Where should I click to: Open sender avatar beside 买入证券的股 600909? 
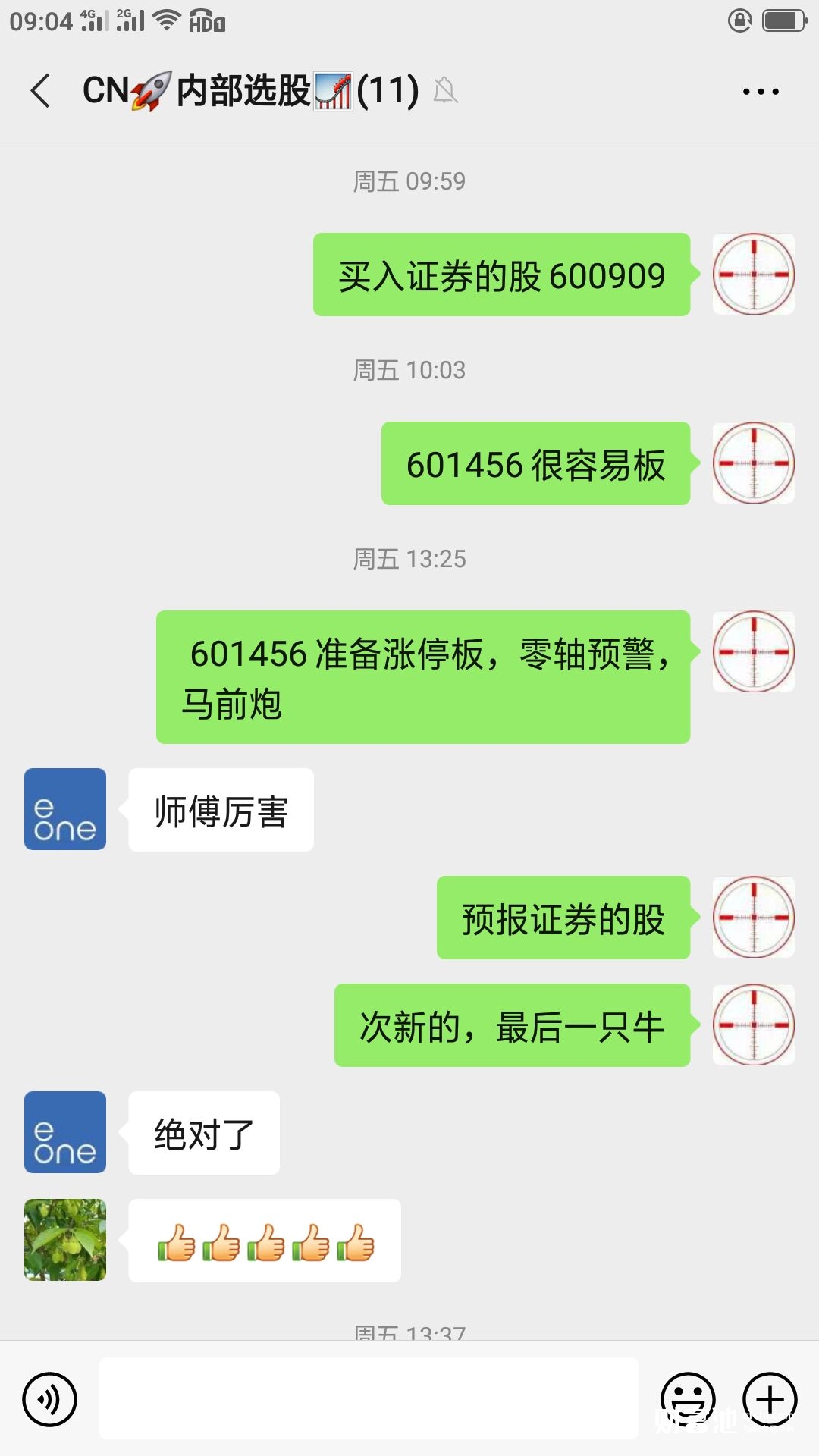(x=753, y=275)
